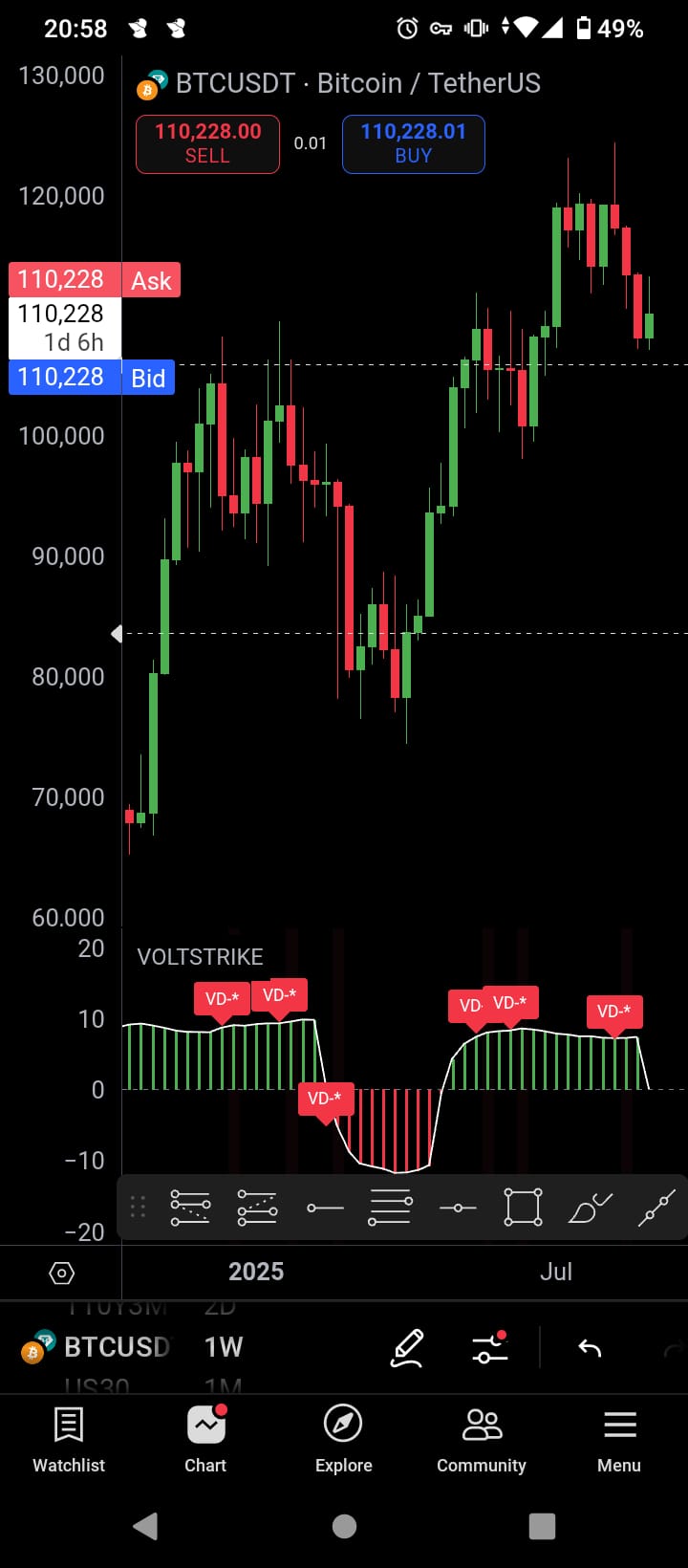This screenshot has width=688, height=1568.
Task: Switch to the Explore tab
Action: (343, 1440)
